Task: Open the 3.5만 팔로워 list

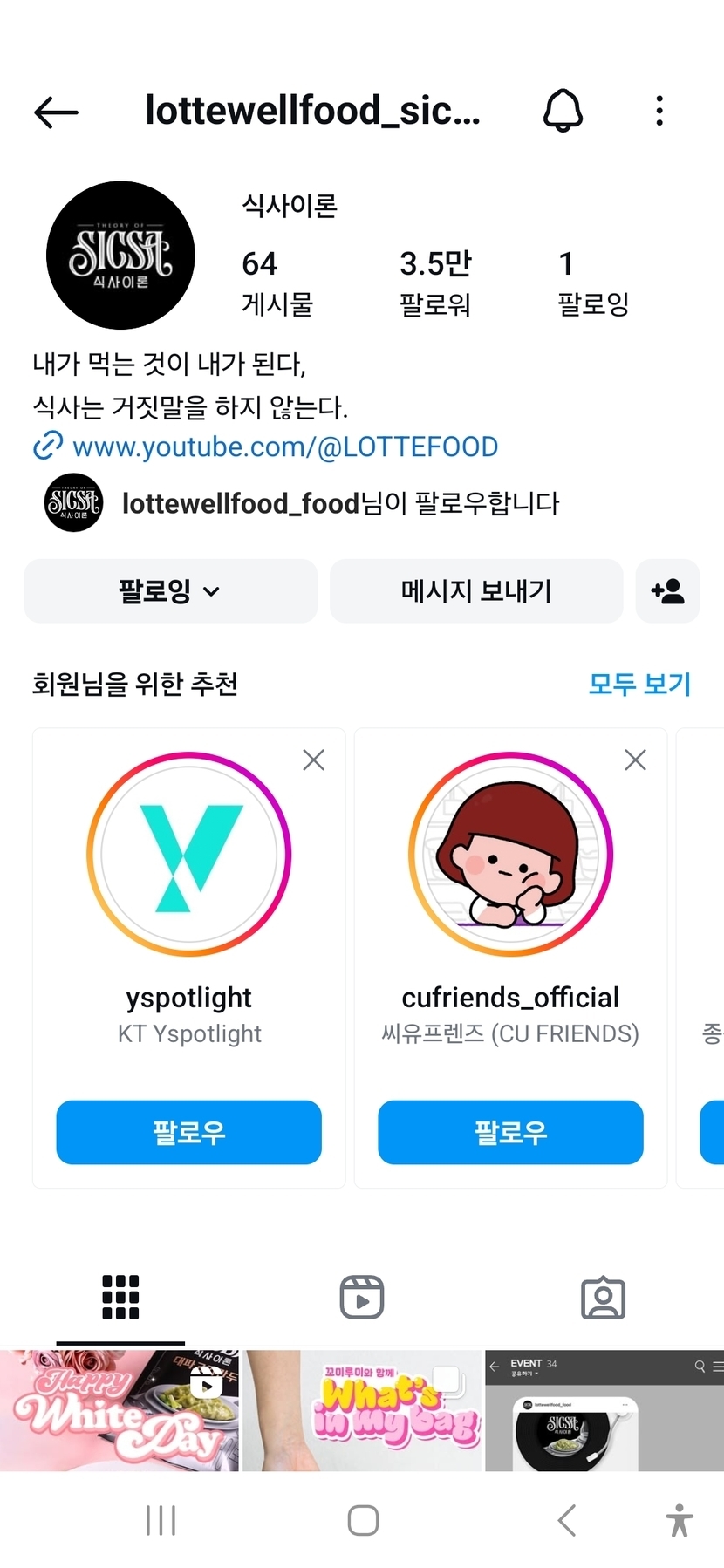Action: pyautogui.click(x=434, y=282)
